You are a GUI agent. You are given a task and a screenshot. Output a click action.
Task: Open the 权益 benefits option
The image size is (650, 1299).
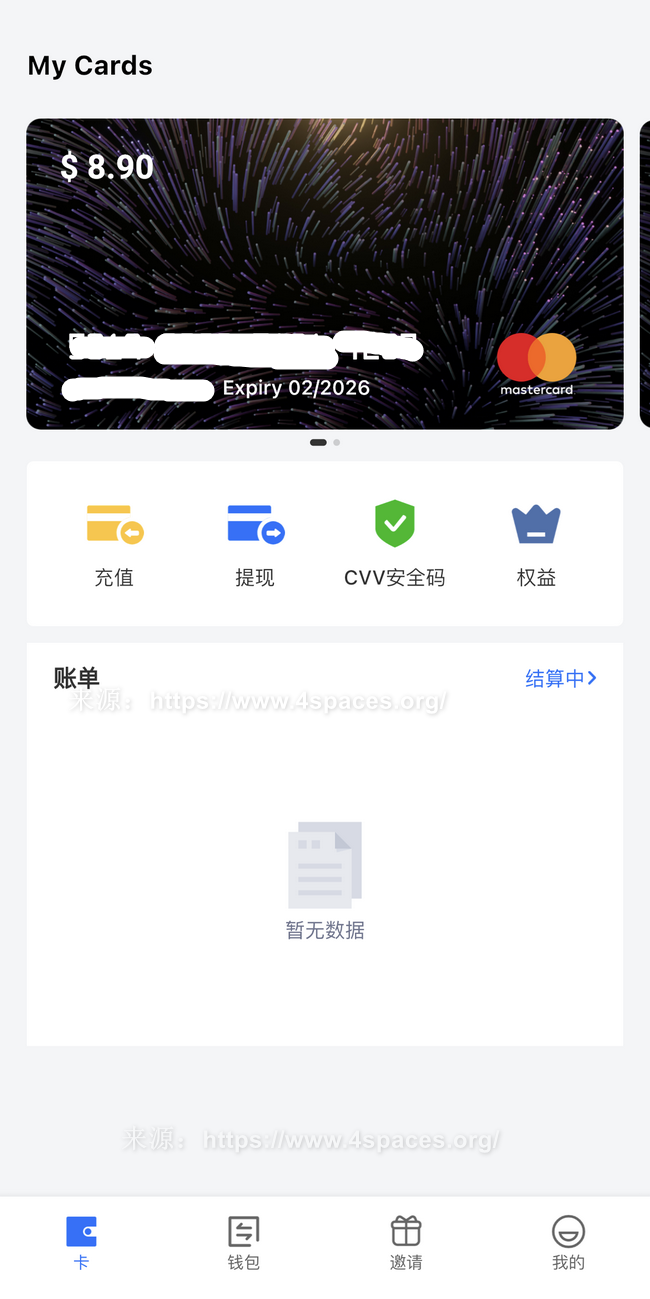pyautogui.click(x=536, y=543)
